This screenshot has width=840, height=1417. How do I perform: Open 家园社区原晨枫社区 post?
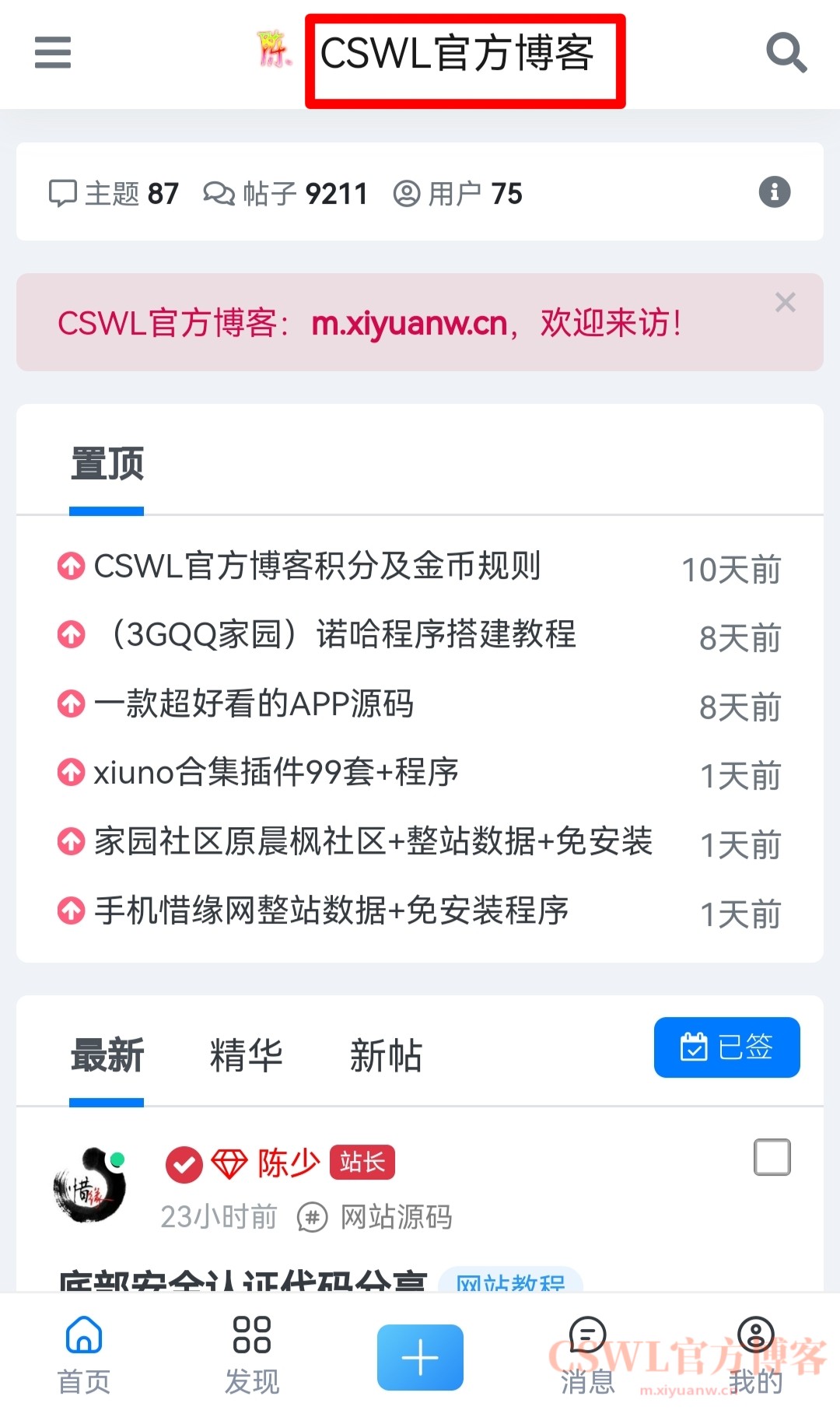coord(373,841)
